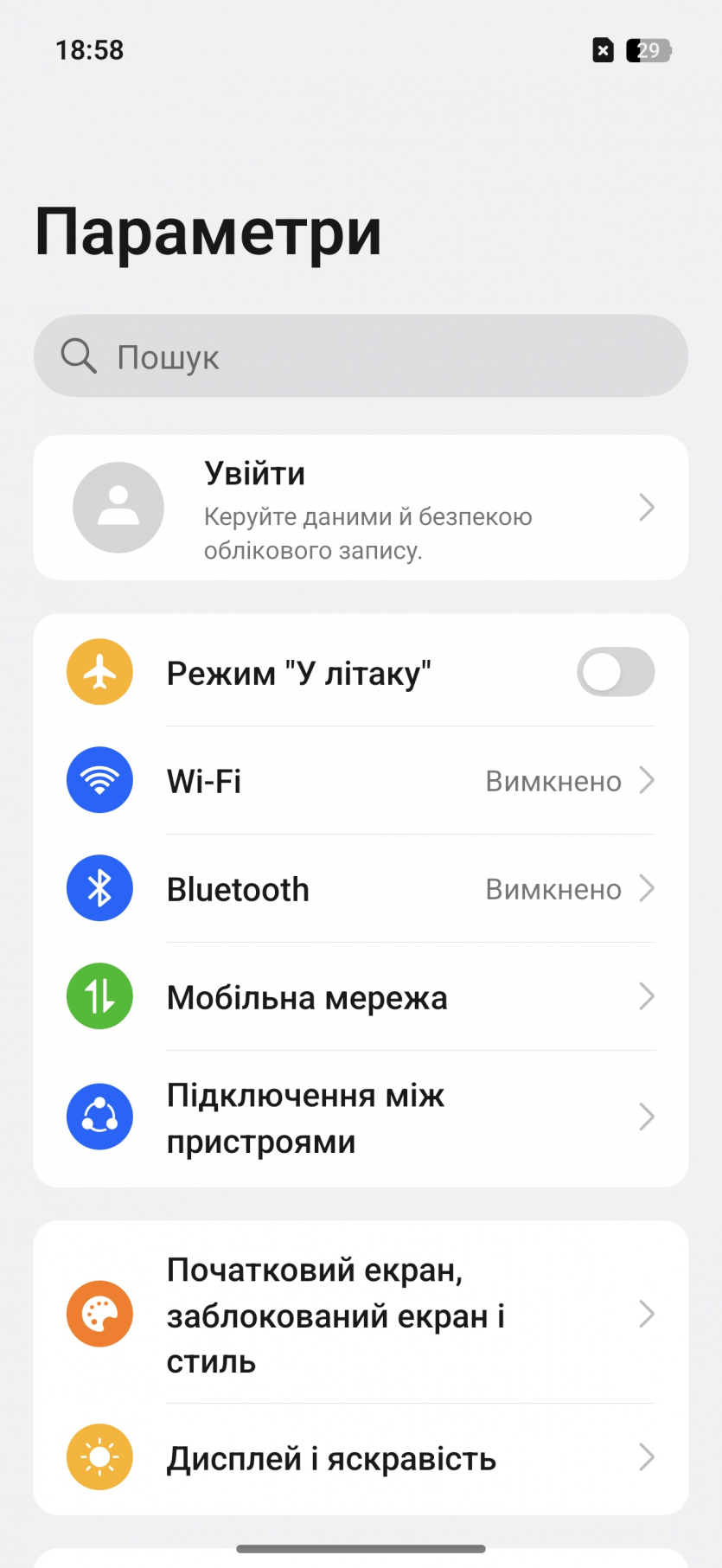Toggle the Режим "У літаку" switch

click(x=615, y=673)
